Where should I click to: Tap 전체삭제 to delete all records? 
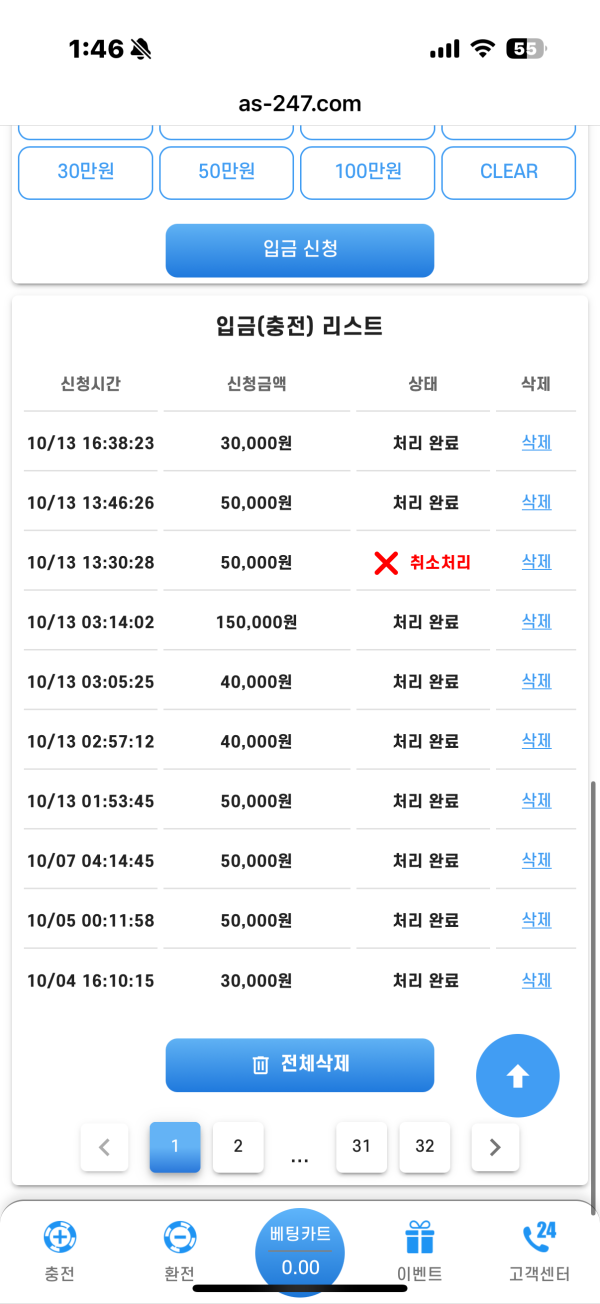pos(300,1065)
